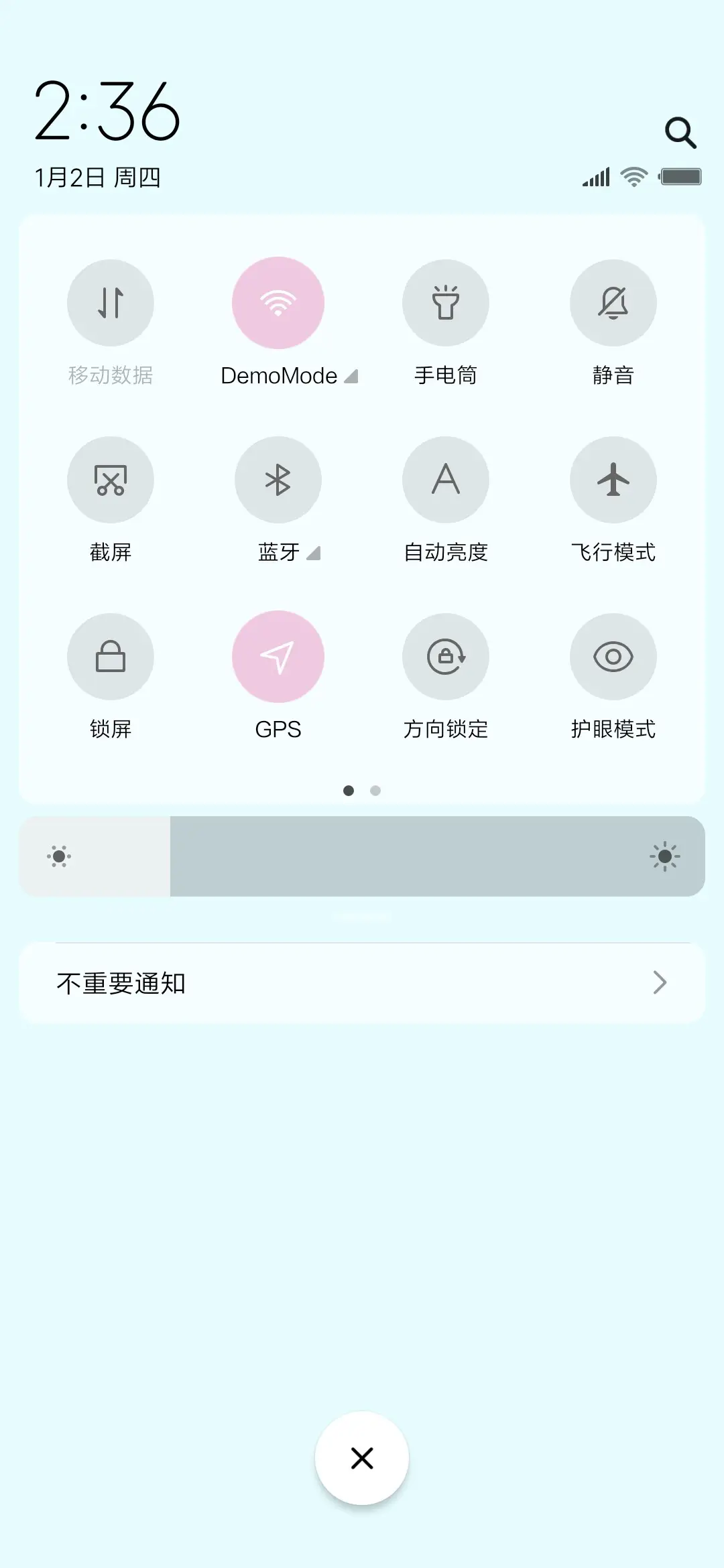Toggle silent mode
Viewport: 724px width, 1568px height.
(x=613, y=303)
